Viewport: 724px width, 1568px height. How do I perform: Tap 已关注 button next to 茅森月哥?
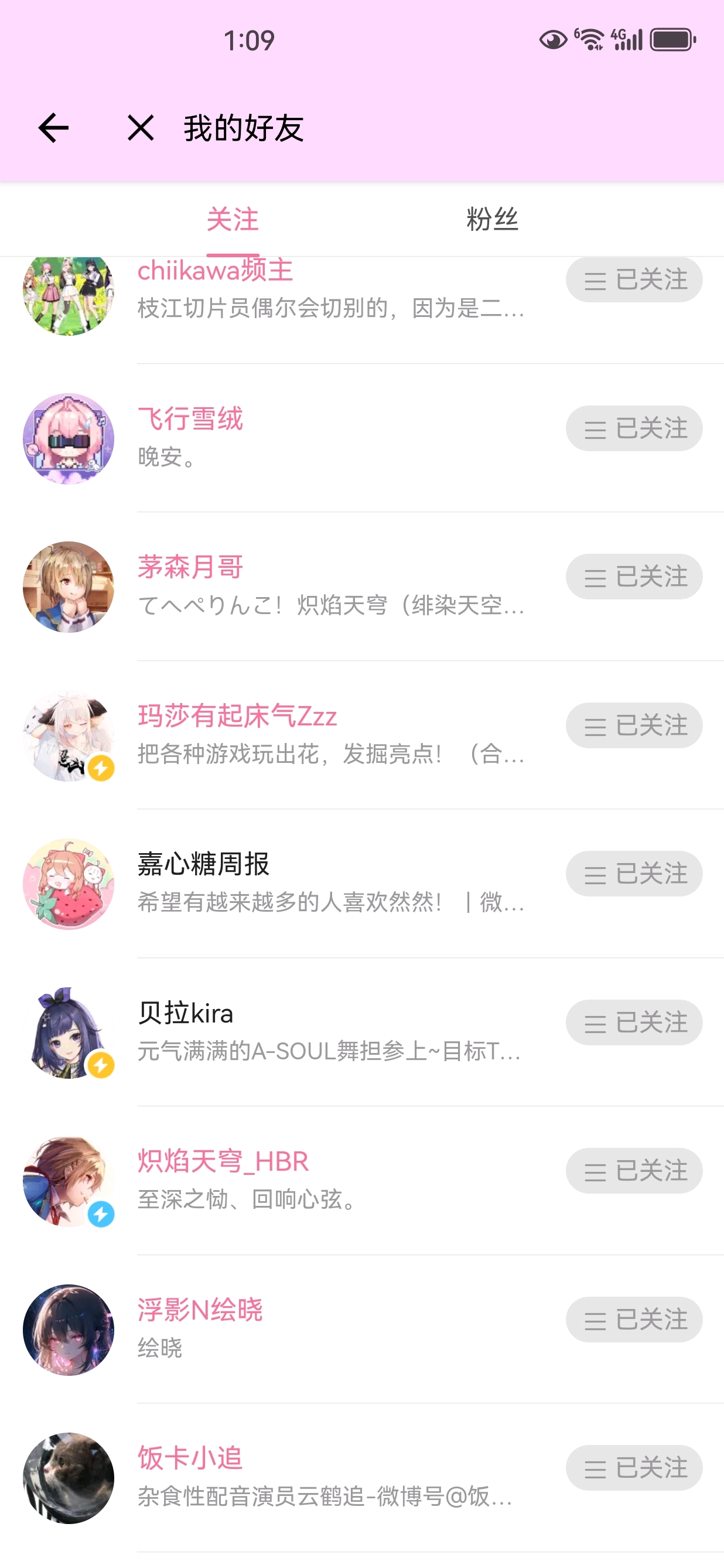(634, 577)
